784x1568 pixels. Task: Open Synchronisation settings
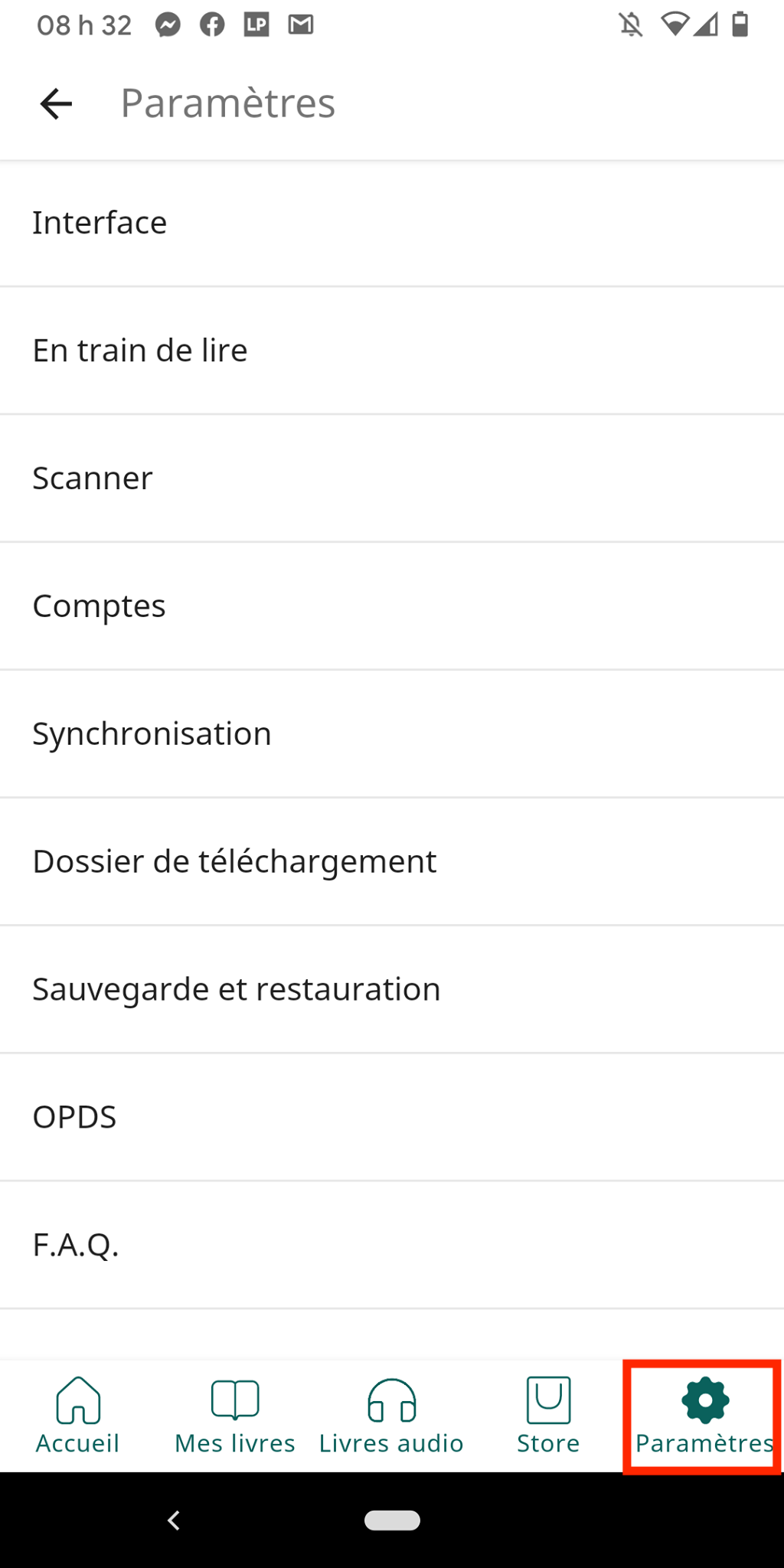pyautogui.click(x=392, y=734)
